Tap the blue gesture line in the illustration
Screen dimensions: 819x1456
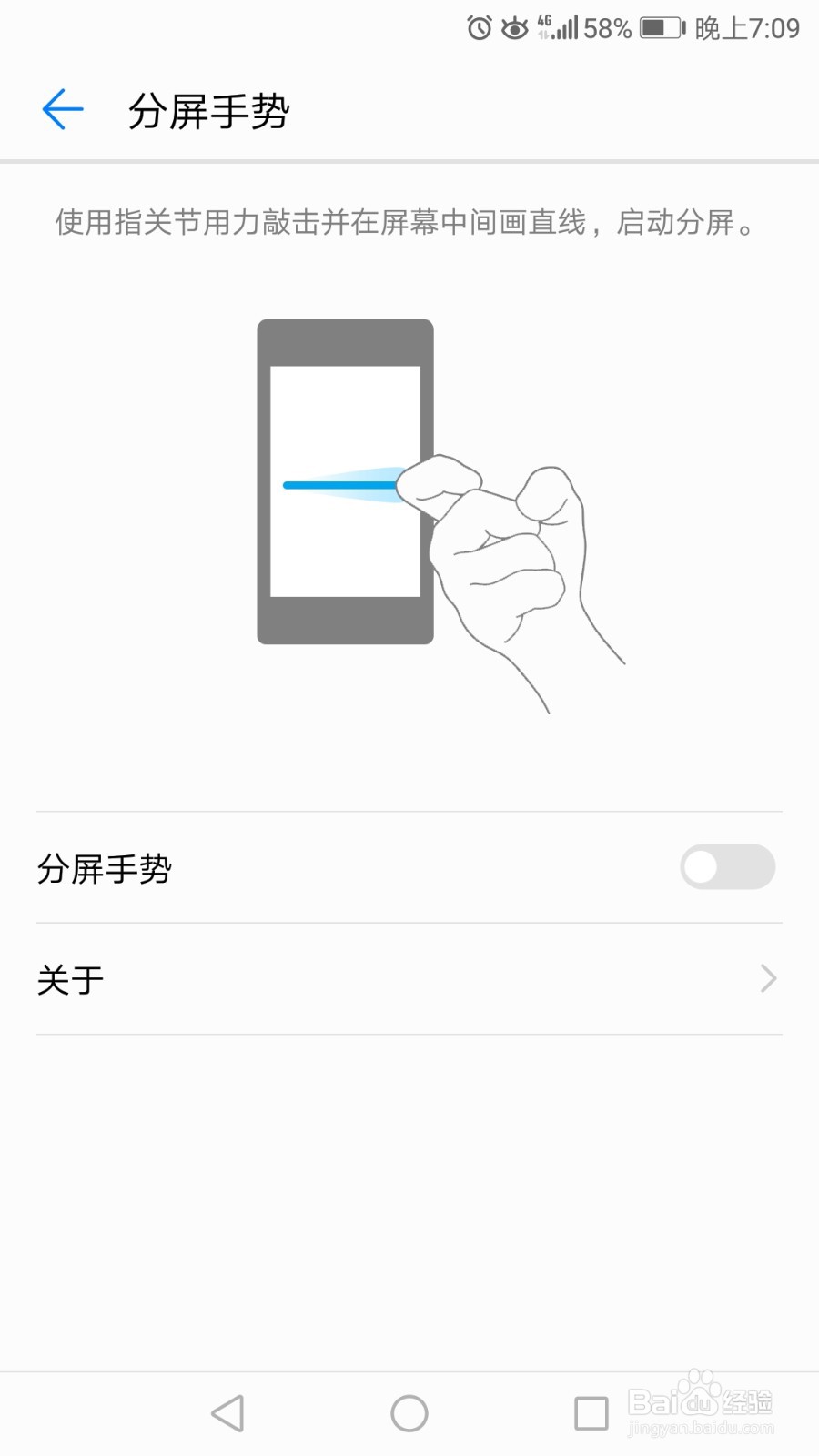[x=341, y=485]
